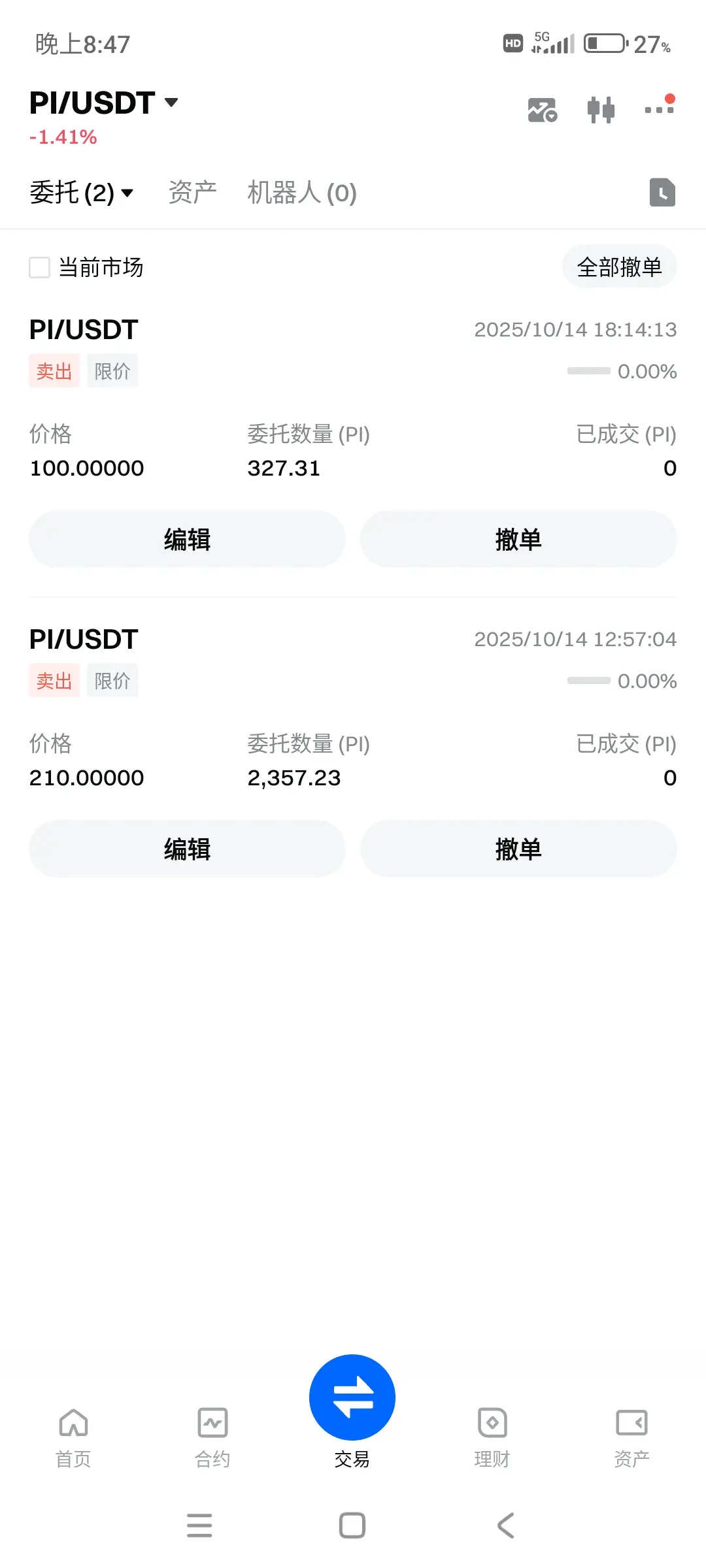706x1568 pixels.
Task: Open the three-dot more options menu
Action: 659,108
